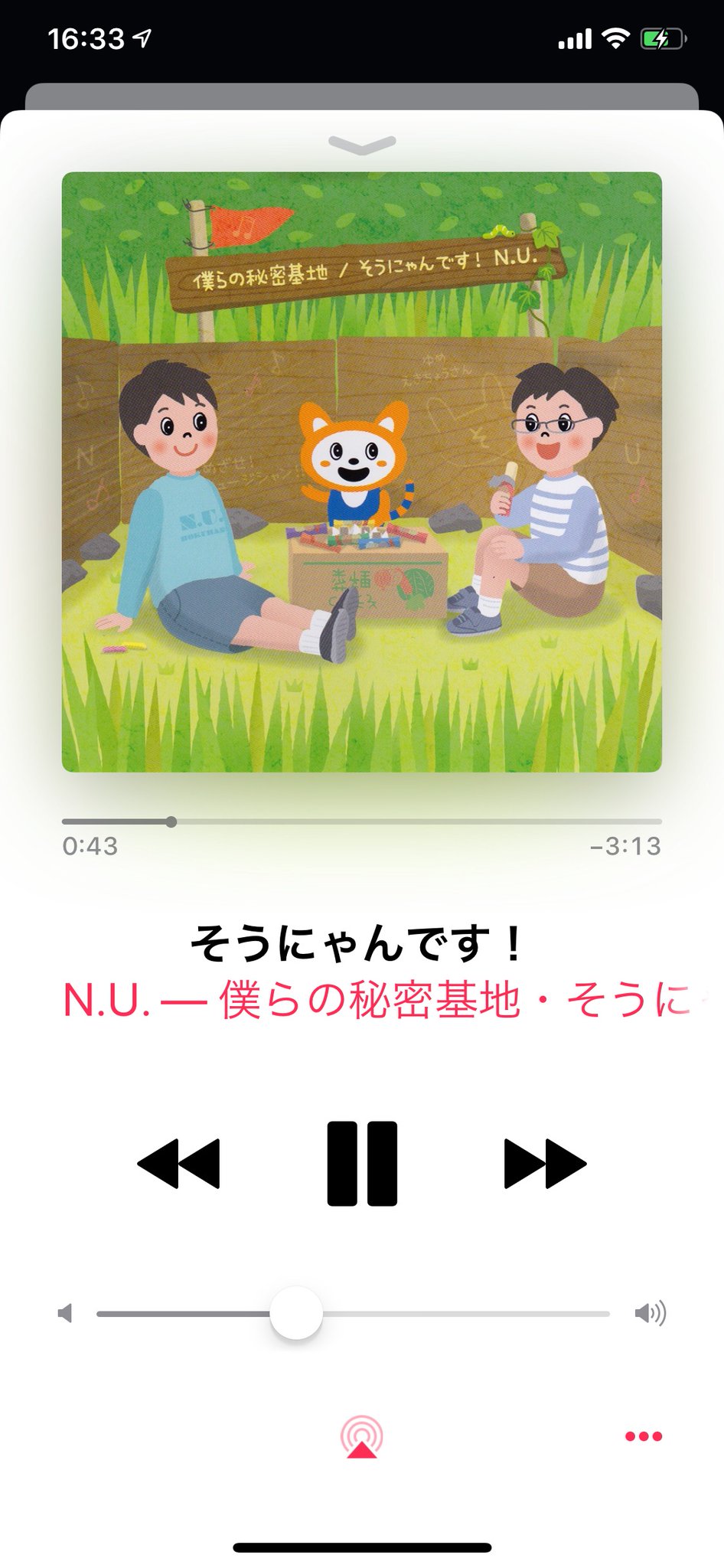Tap the playback progress bar
The height and width of the screenshot is (1568, 724).
pos(362,822)
